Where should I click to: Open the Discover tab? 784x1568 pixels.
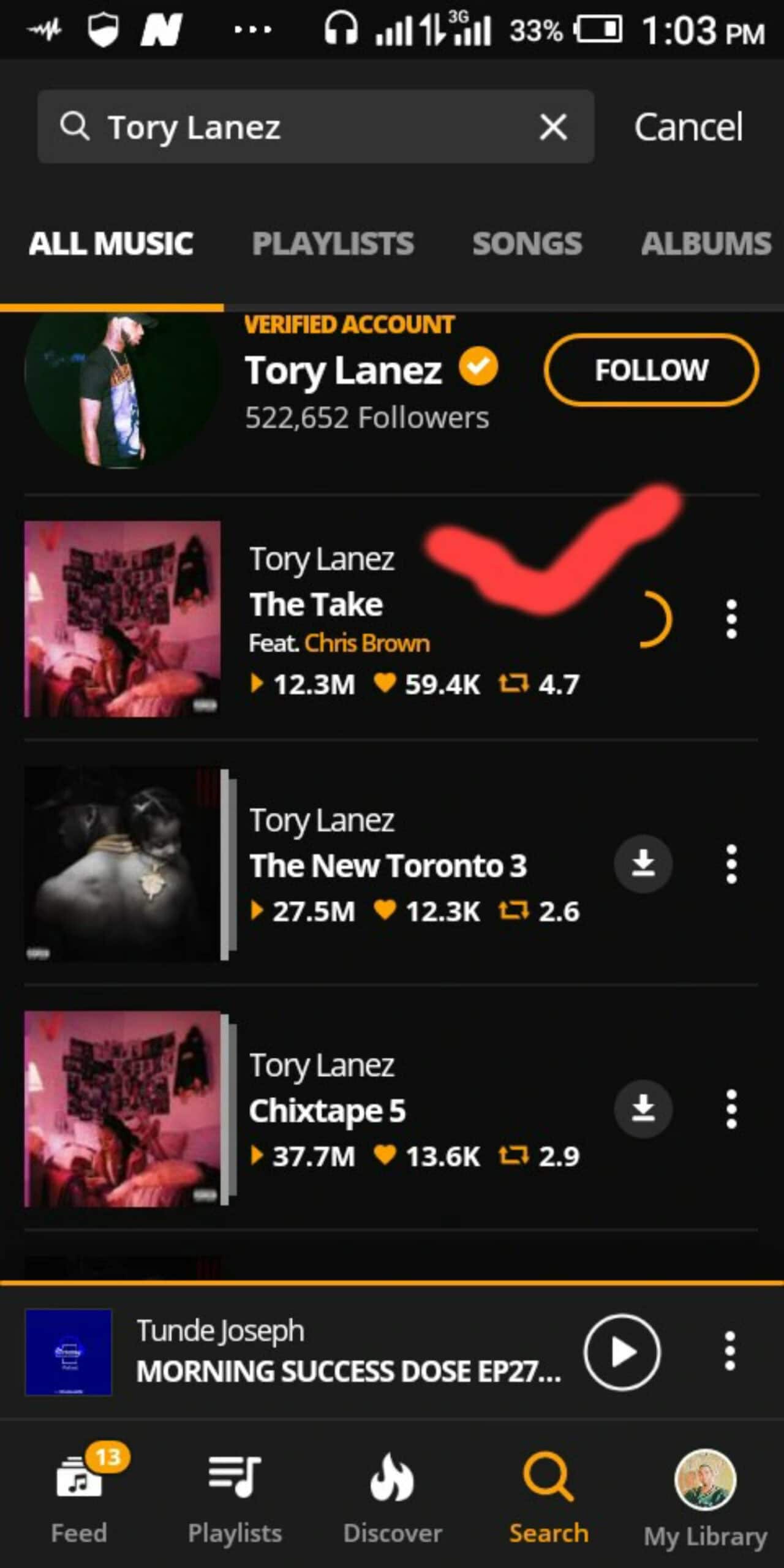click(392, 1496)
